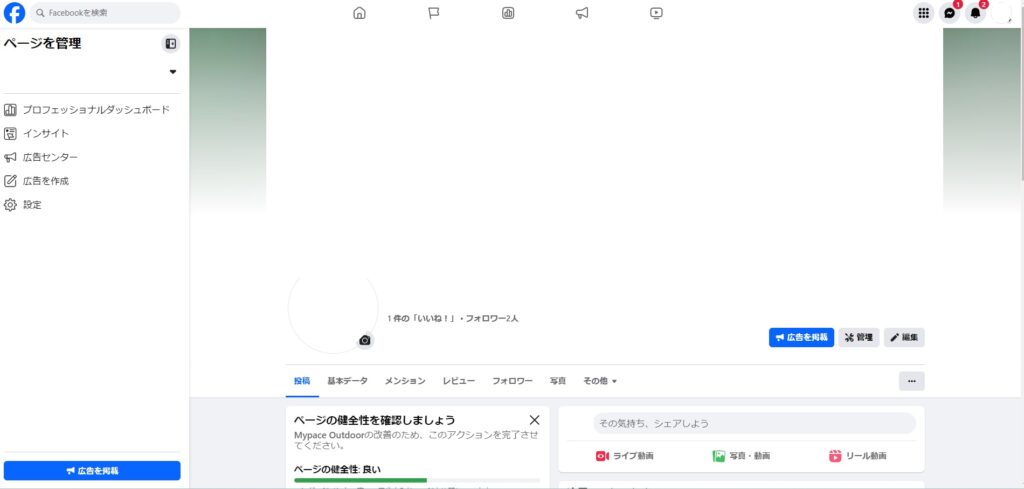
Task: Start a ライブ動画
Action: coord(625,456)
